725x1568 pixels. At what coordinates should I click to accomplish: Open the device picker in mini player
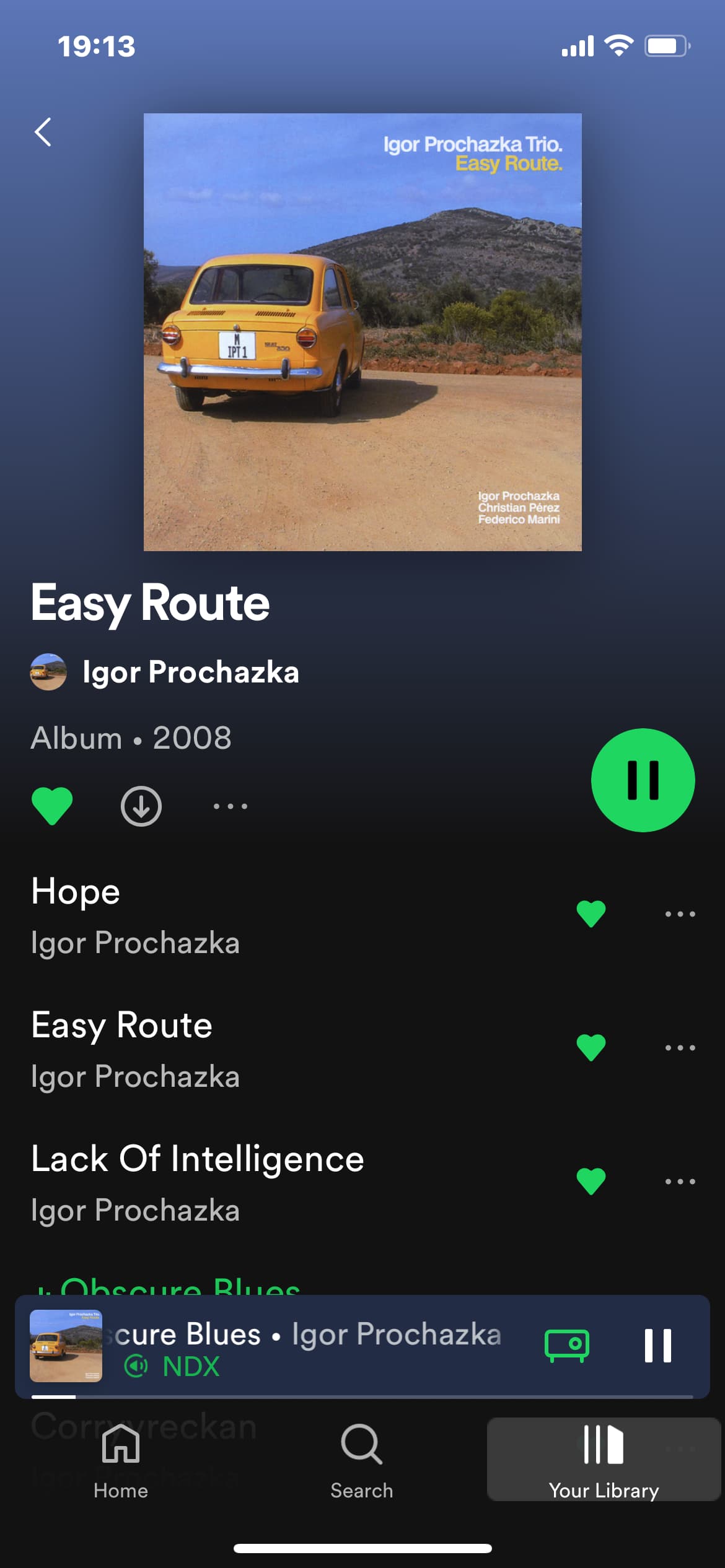point(566,1345)
